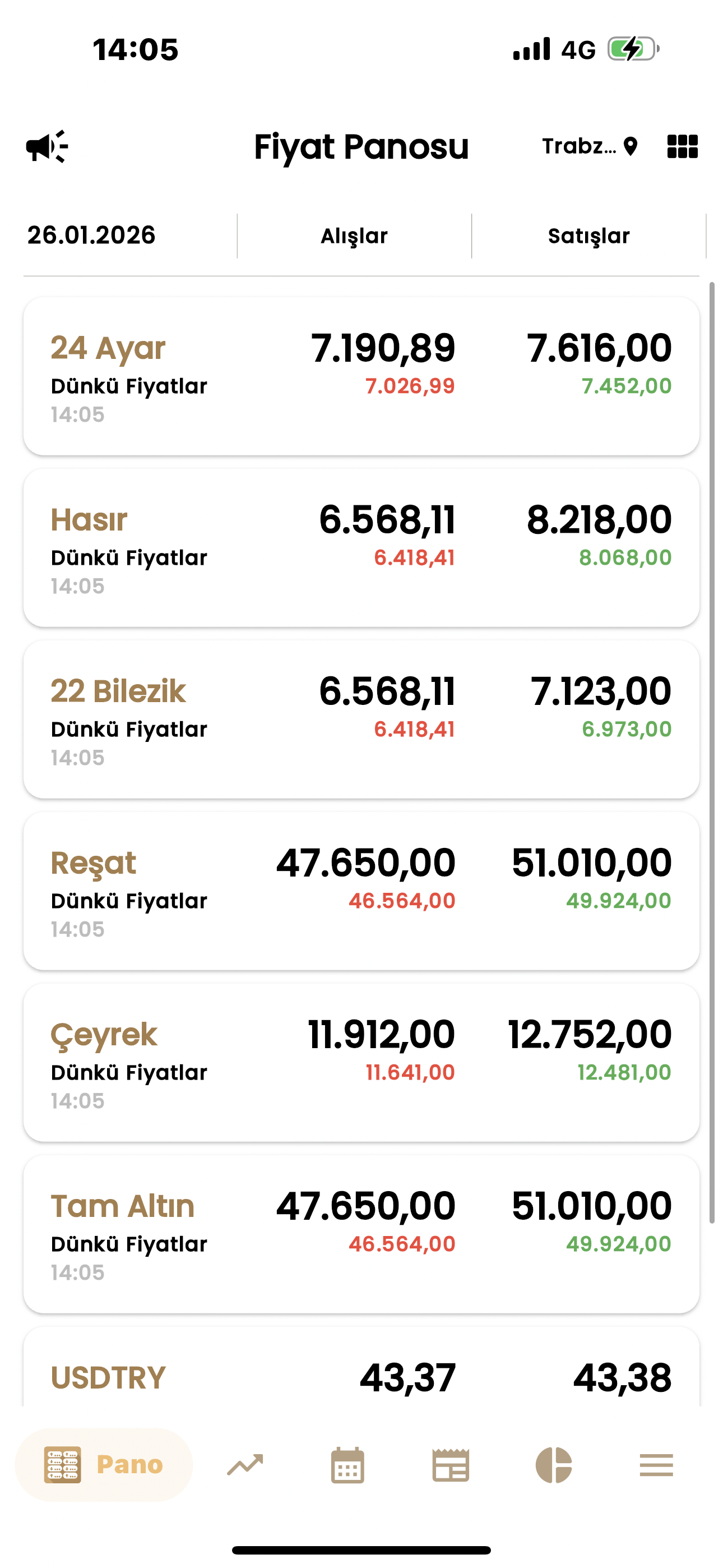
Task: Open the calendar tab
Action: click(x=347, y=1464)
